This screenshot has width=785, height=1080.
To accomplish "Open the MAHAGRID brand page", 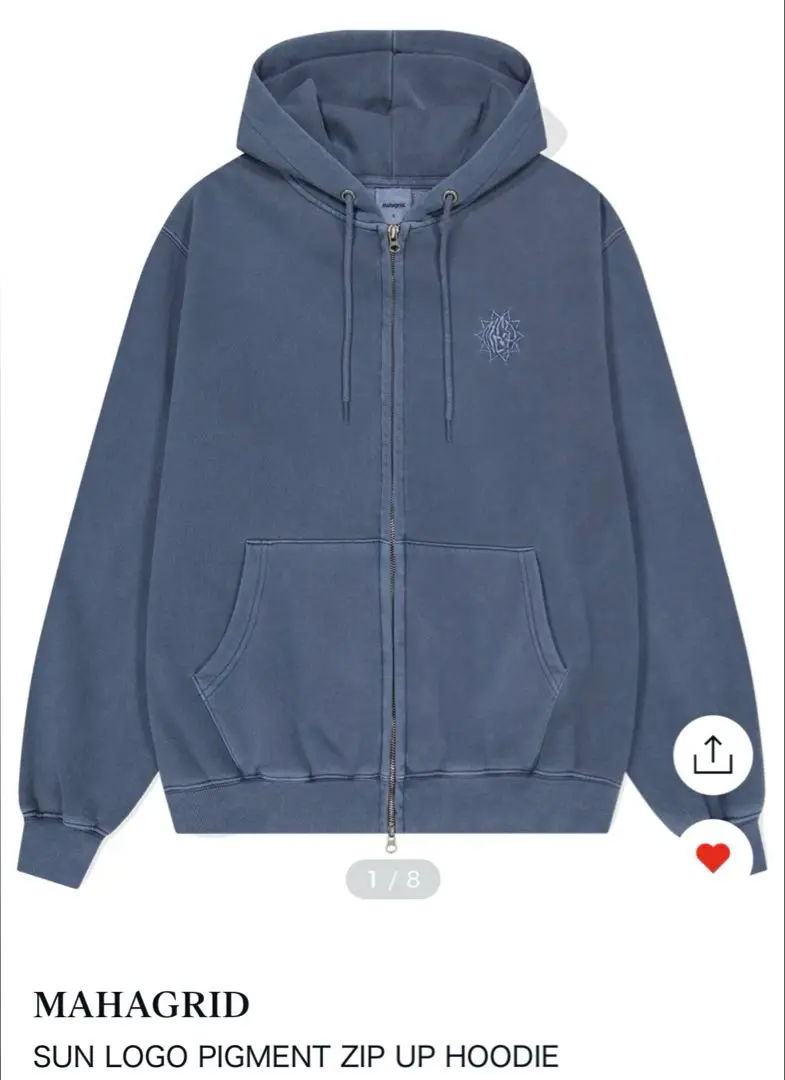I will pos(141,1005).
